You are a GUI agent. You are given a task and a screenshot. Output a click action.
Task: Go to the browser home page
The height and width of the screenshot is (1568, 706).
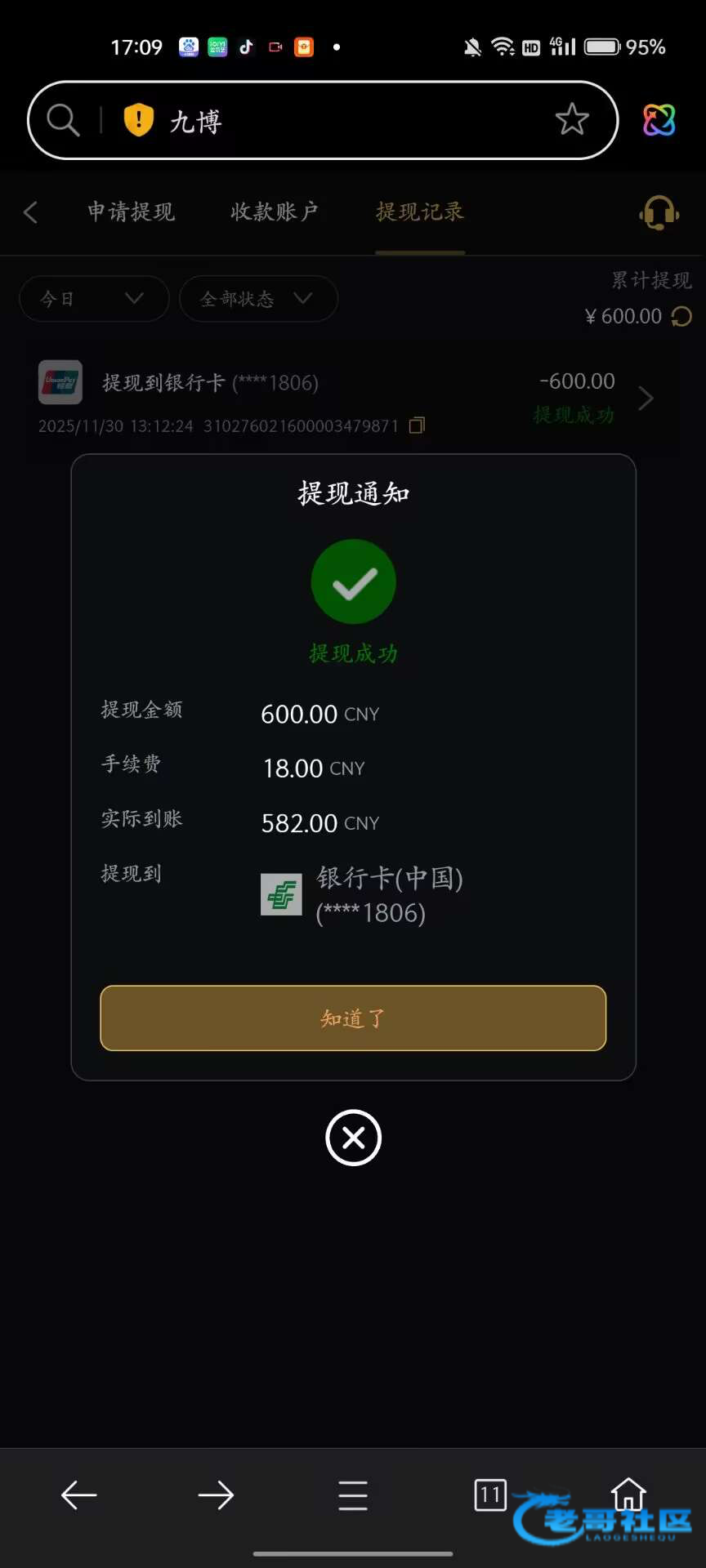[x=628, y=1494]
